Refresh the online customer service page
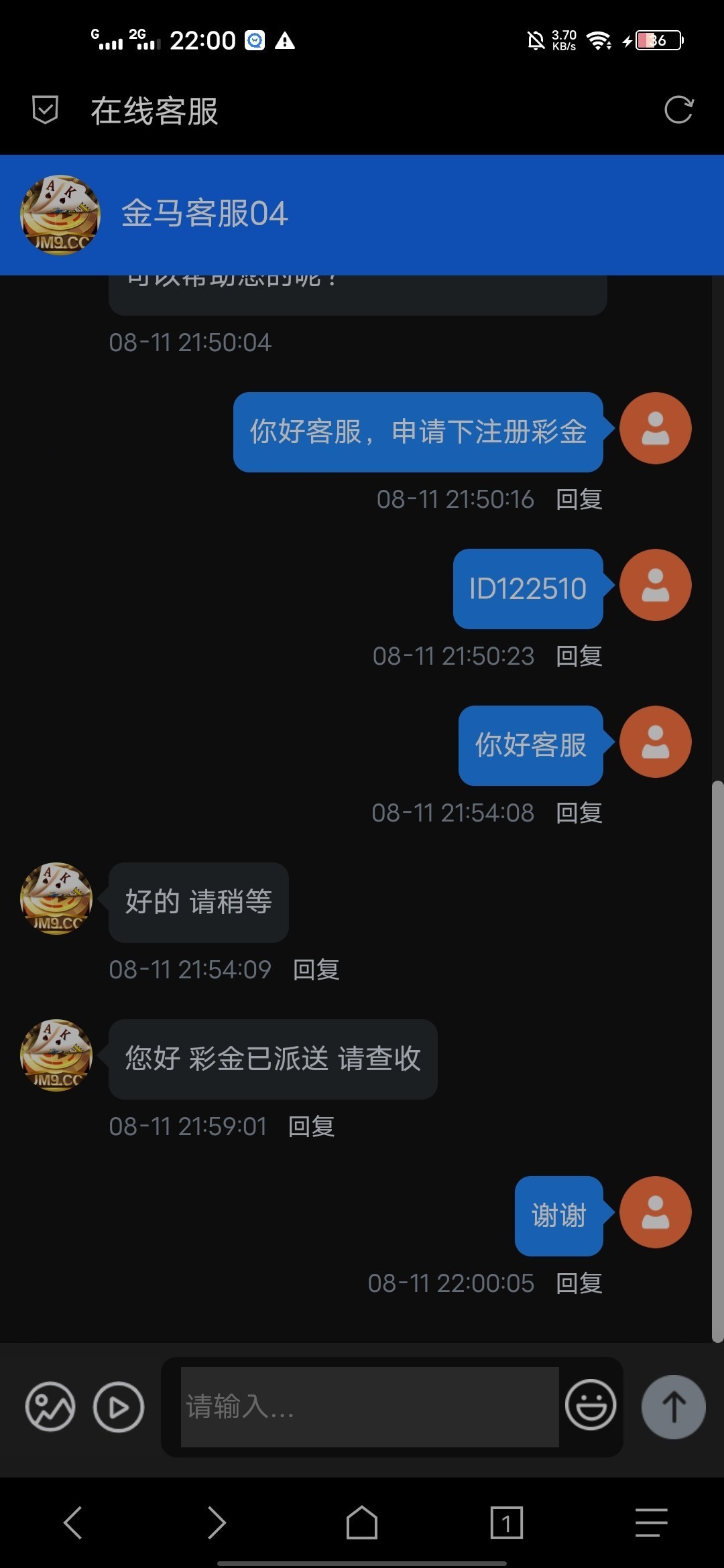Screen dimensions: 724x1568 click(678, 110)
